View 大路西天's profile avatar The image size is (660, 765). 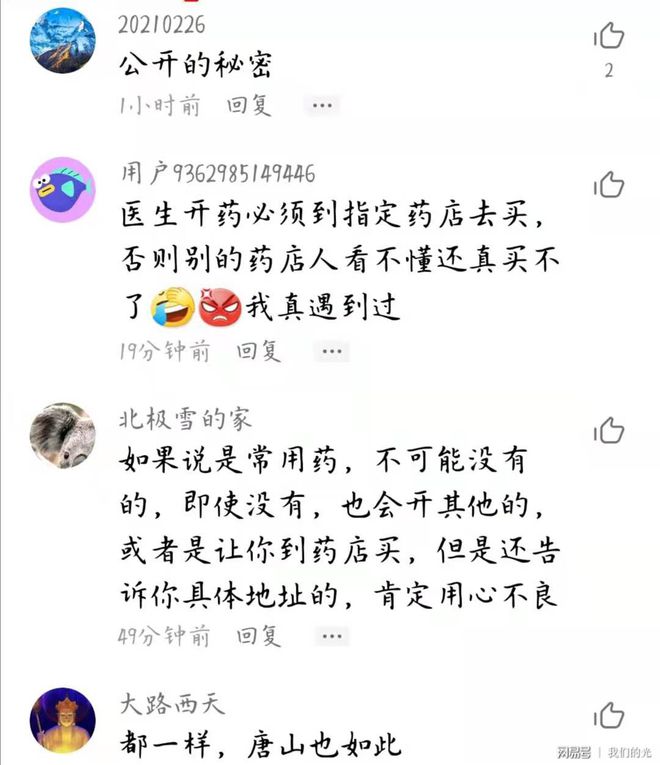tap(63, 720)
